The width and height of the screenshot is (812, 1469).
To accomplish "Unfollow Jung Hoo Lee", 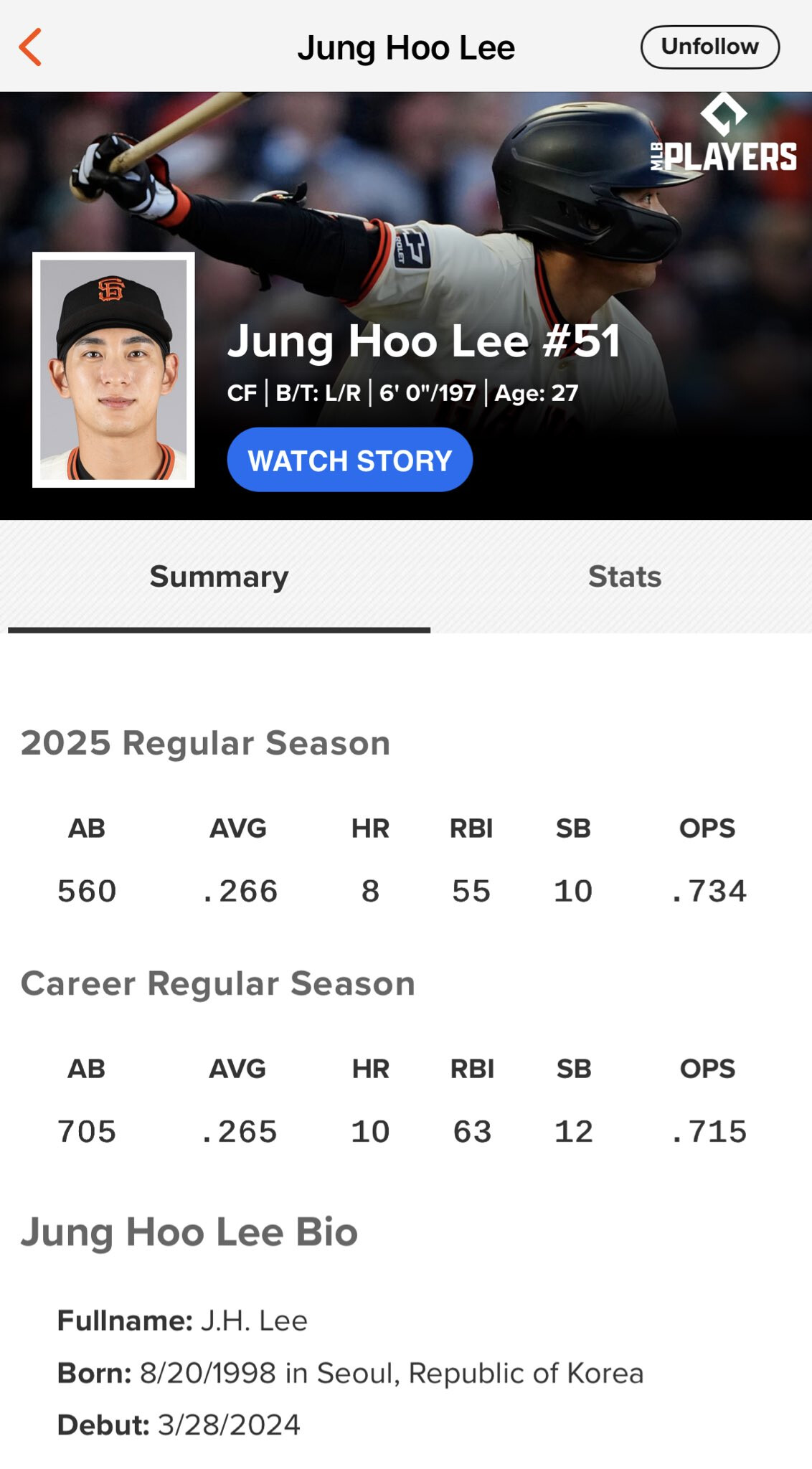I will [x=709, y=47].
